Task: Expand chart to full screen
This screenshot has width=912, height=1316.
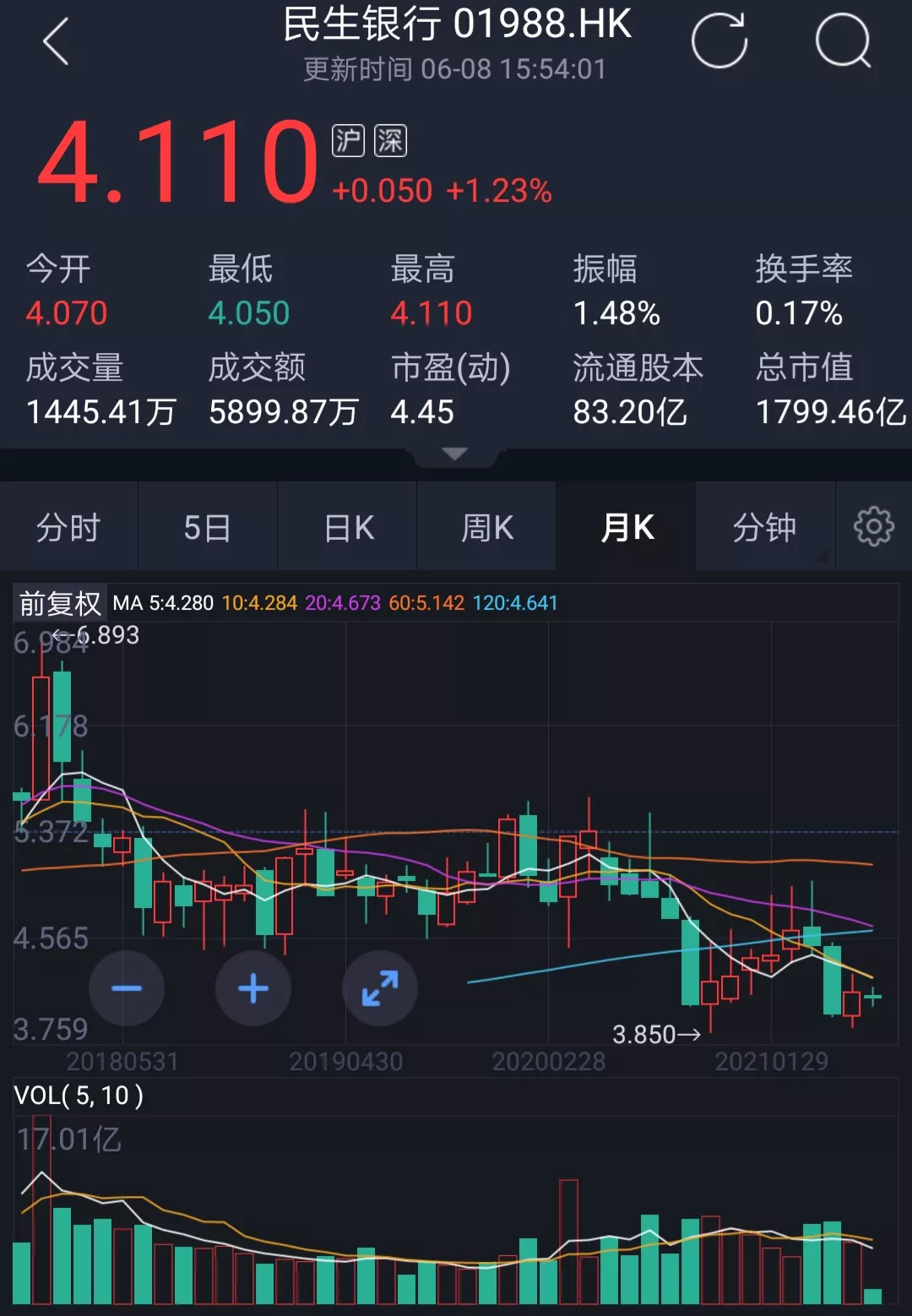Action: 380,988
